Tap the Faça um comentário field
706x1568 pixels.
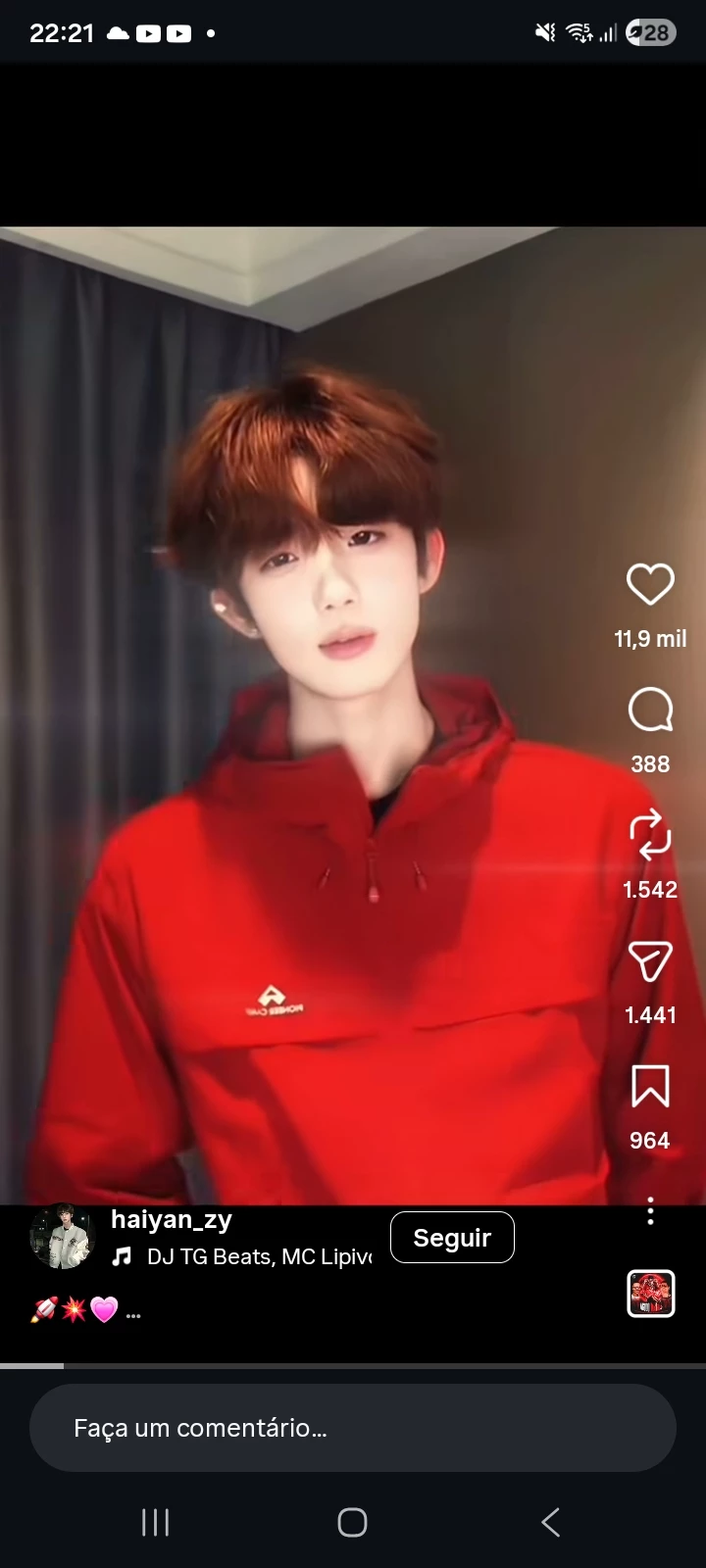353,1428
